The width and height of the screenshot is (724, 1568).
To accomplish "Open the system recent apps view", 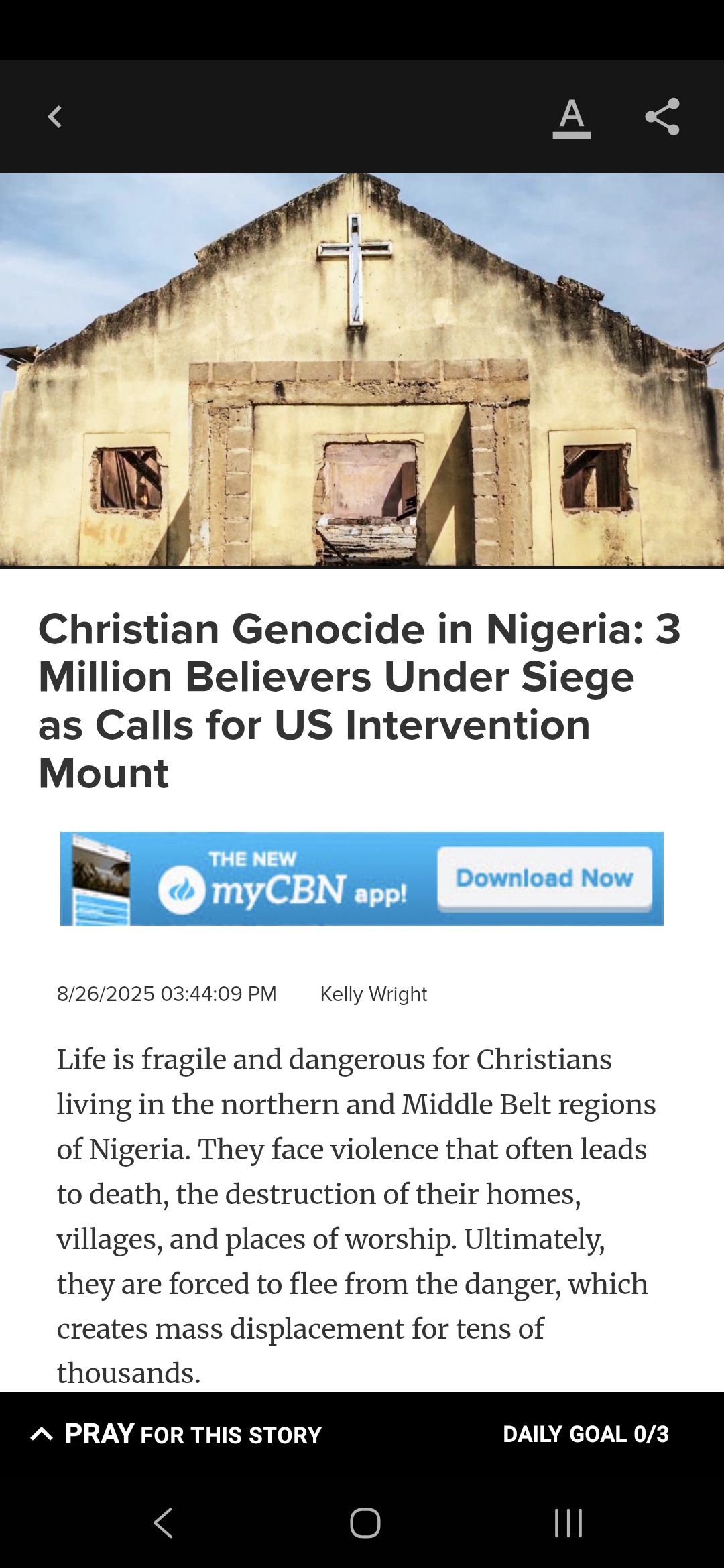I will tap(568, 1522).
